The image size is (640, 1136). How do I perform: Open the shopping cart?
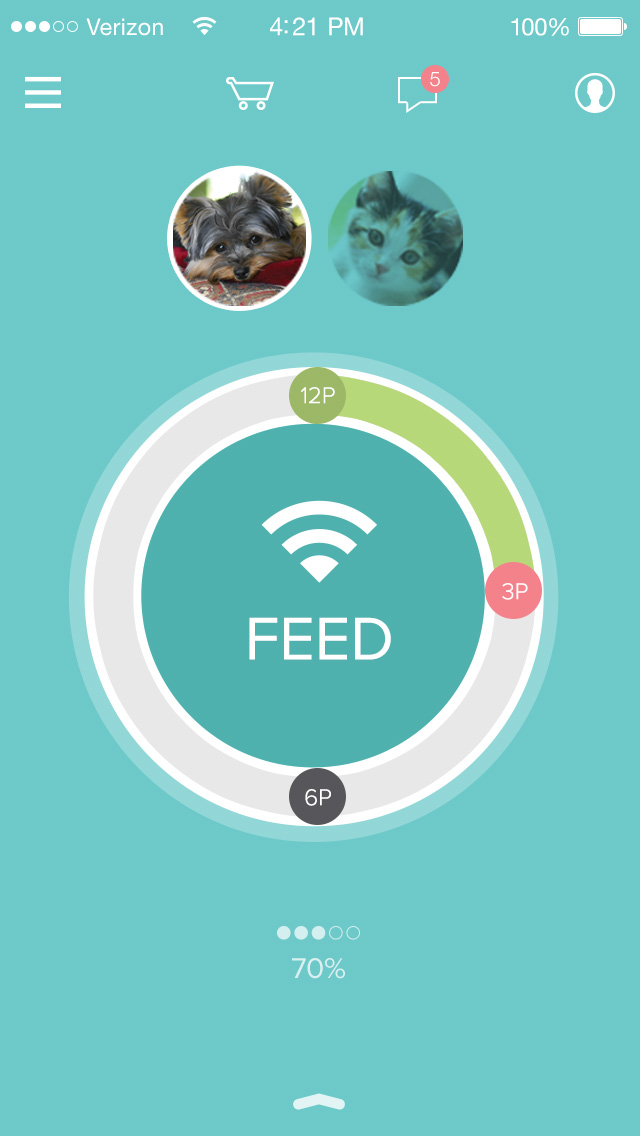click(250, 93)
